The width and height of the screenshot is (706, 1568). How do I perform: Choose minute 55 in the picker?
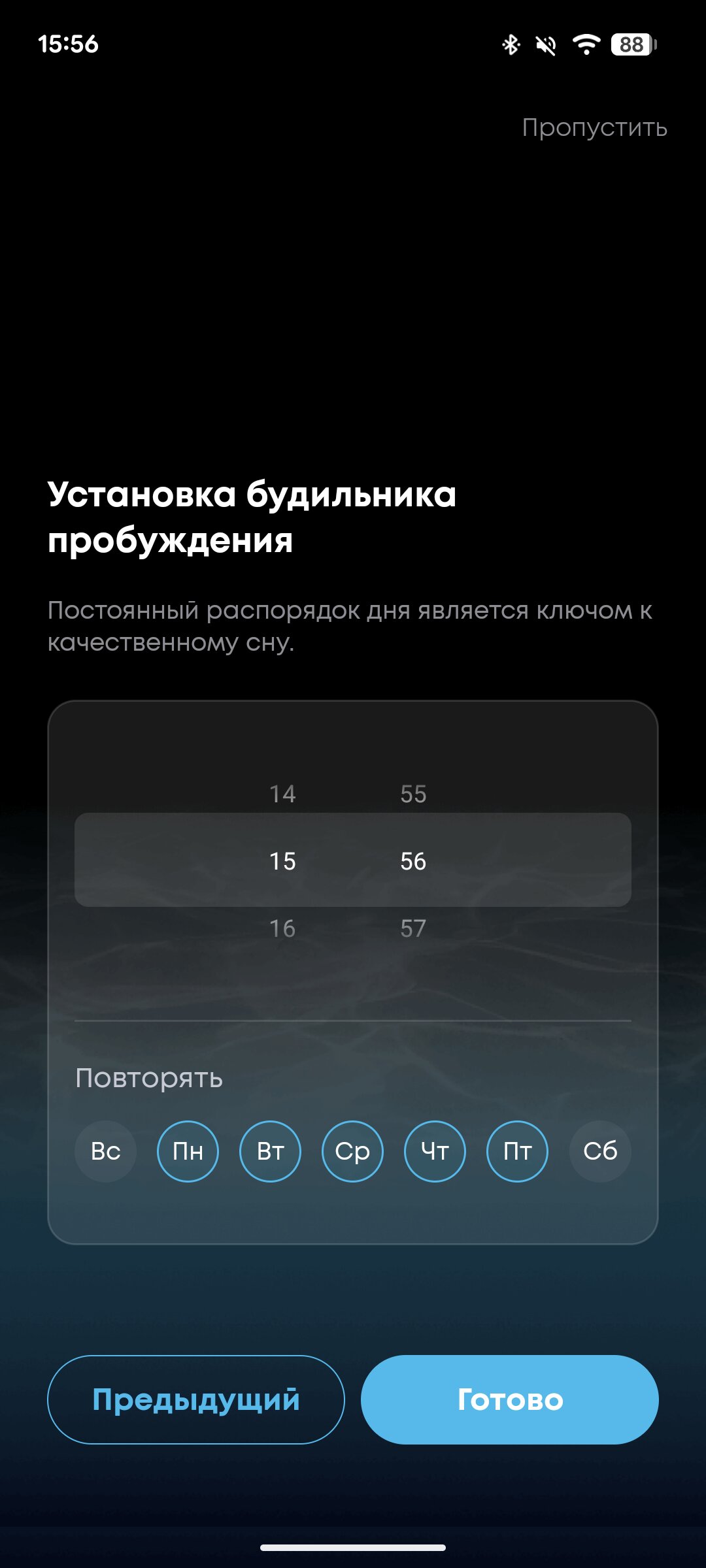(x=413, y=794)
